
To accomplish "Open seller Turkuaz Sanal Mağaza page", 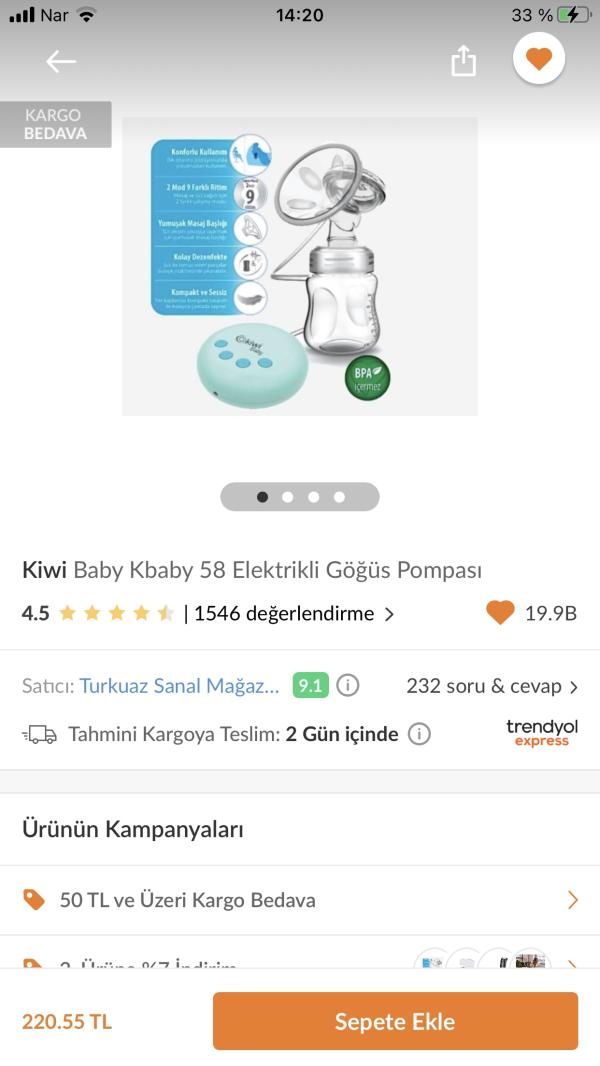I will coord(180,686).
